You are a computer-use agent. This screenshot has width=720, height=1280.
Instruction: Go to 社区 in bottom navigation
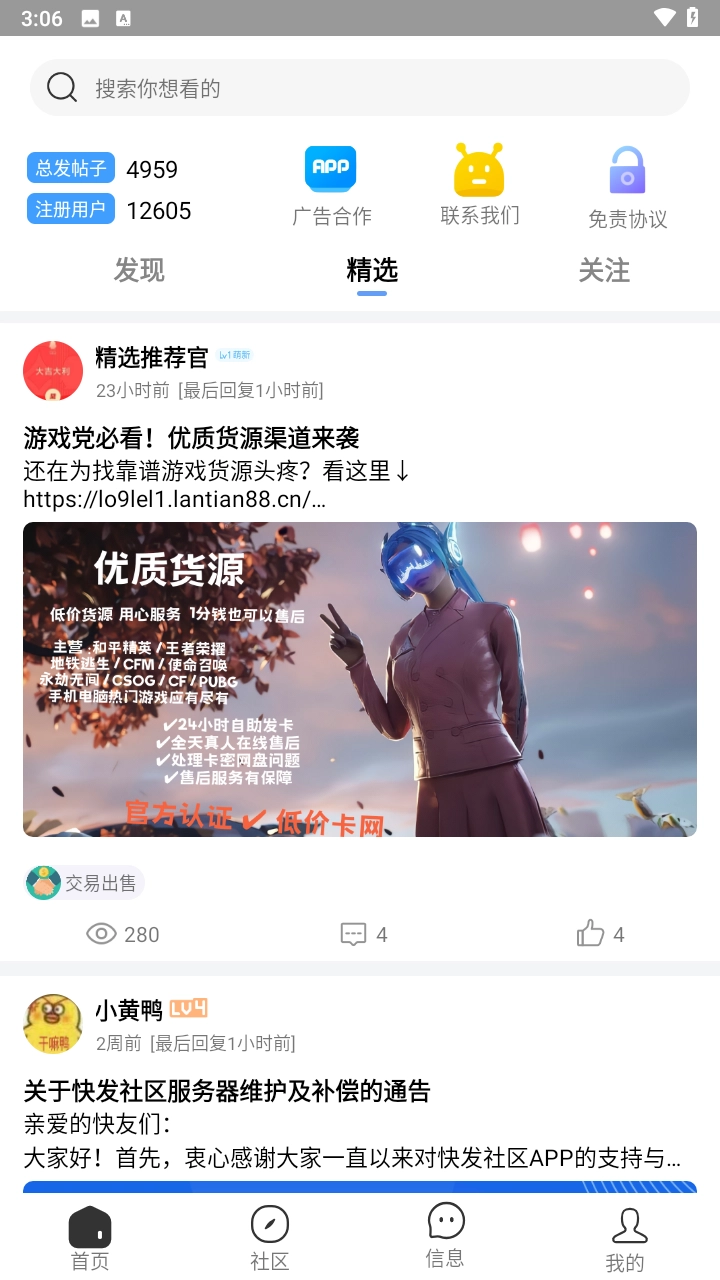[x=270, y=1238]
